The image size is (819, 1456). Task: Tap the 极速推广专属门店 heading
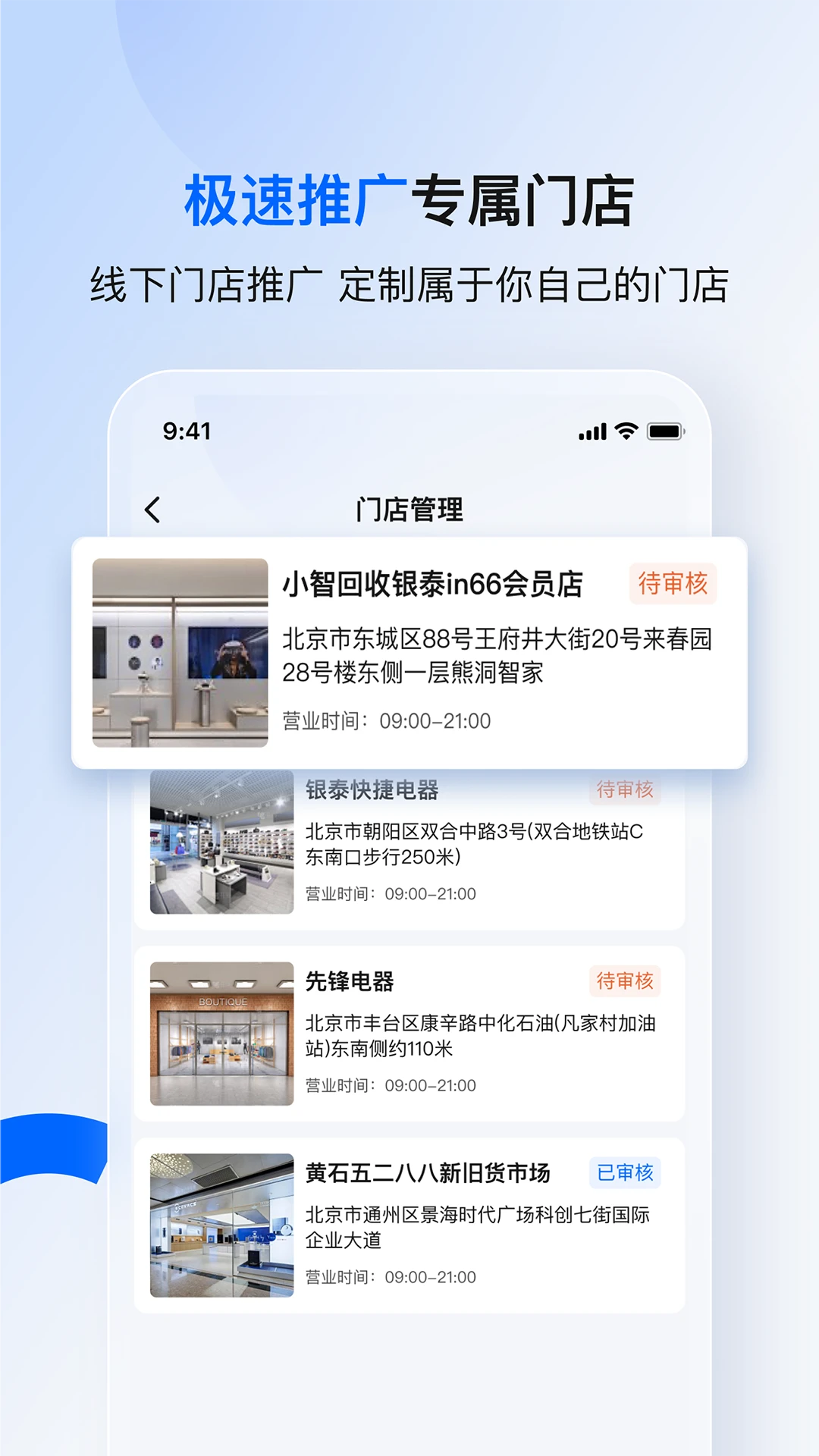tap(409, 199)
